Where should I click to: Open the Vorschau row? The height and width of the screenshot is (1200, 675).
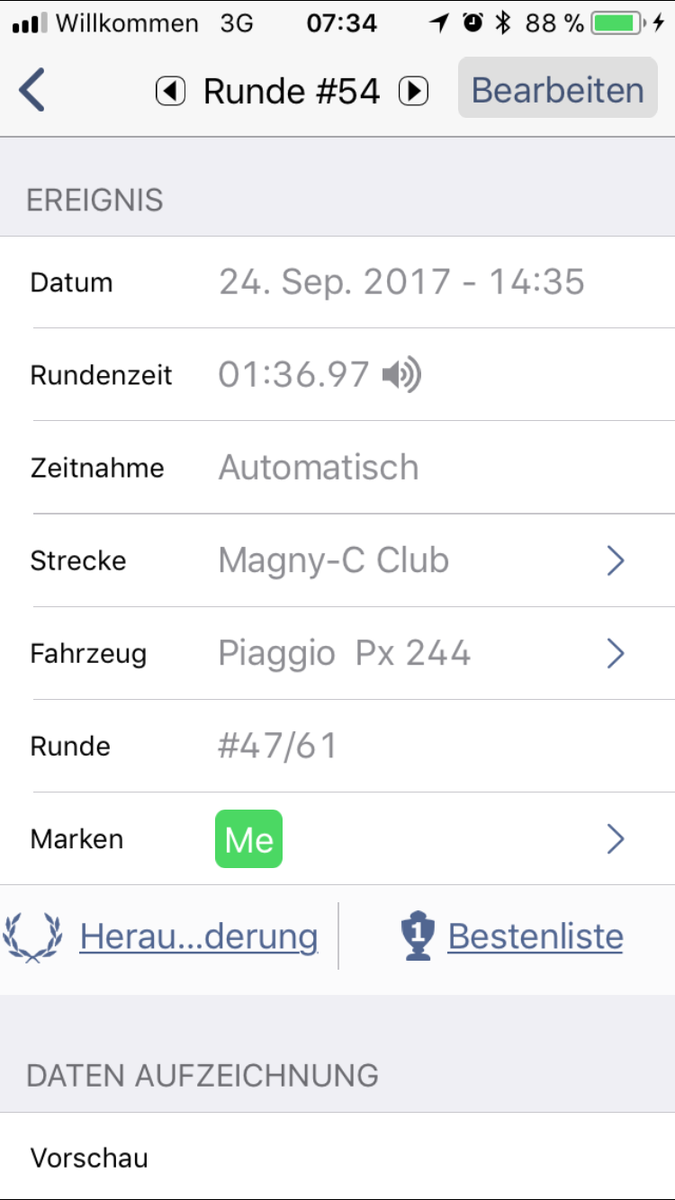pos(337,1158)
